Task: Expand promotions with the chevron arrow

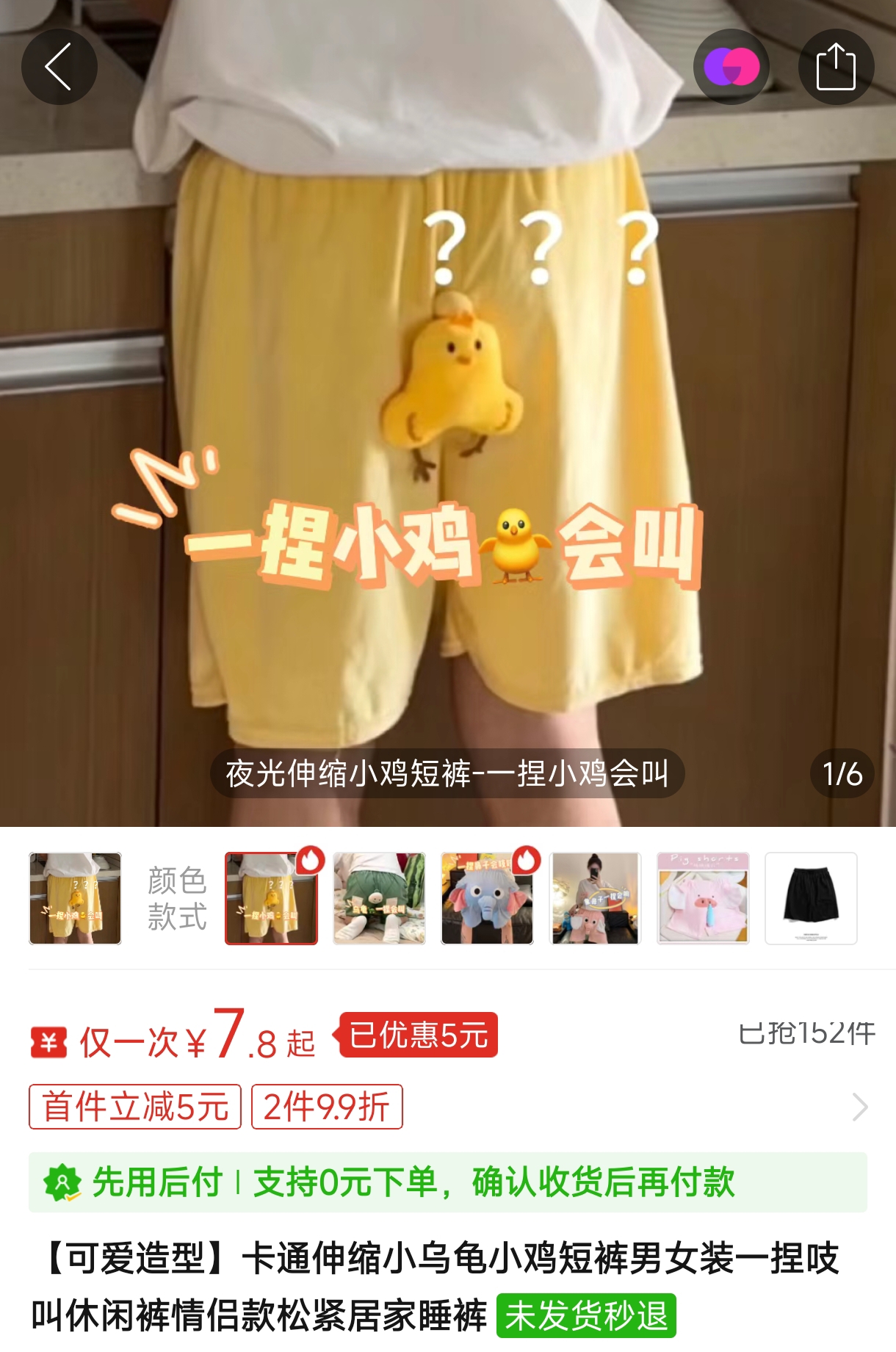Action: 859,1107
